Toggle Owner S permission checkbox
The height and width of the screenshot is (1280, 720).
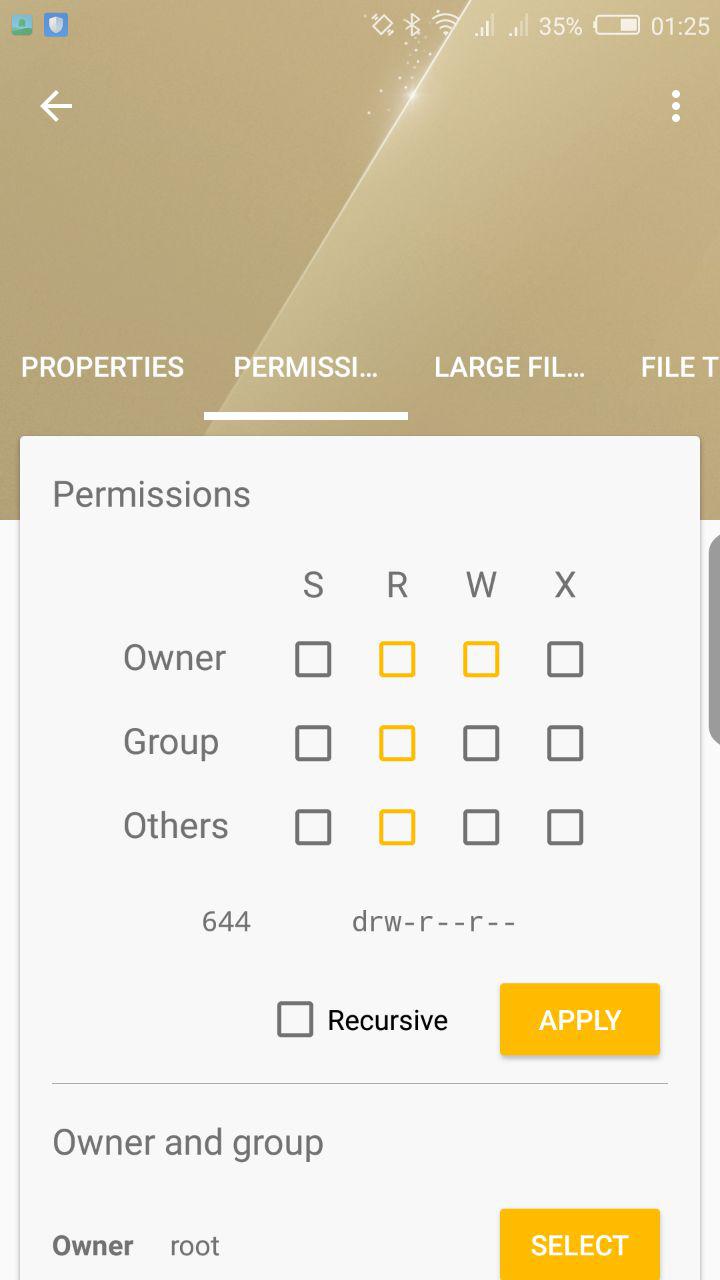click(x=313, y=659)
